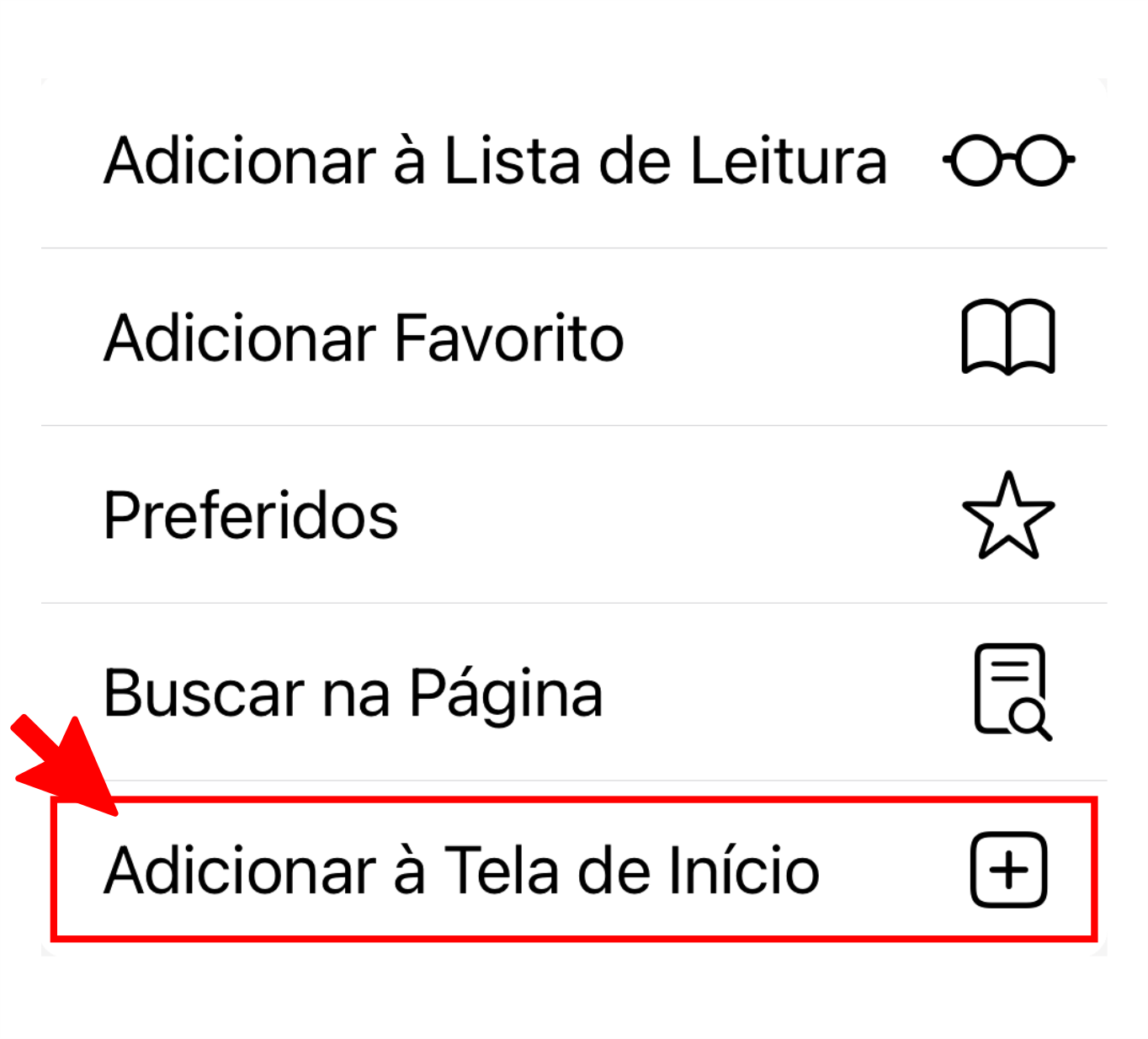This screenshot has height=1039, width=1148.
Task: Open Buscar na Página
Action: click(353, 693)
